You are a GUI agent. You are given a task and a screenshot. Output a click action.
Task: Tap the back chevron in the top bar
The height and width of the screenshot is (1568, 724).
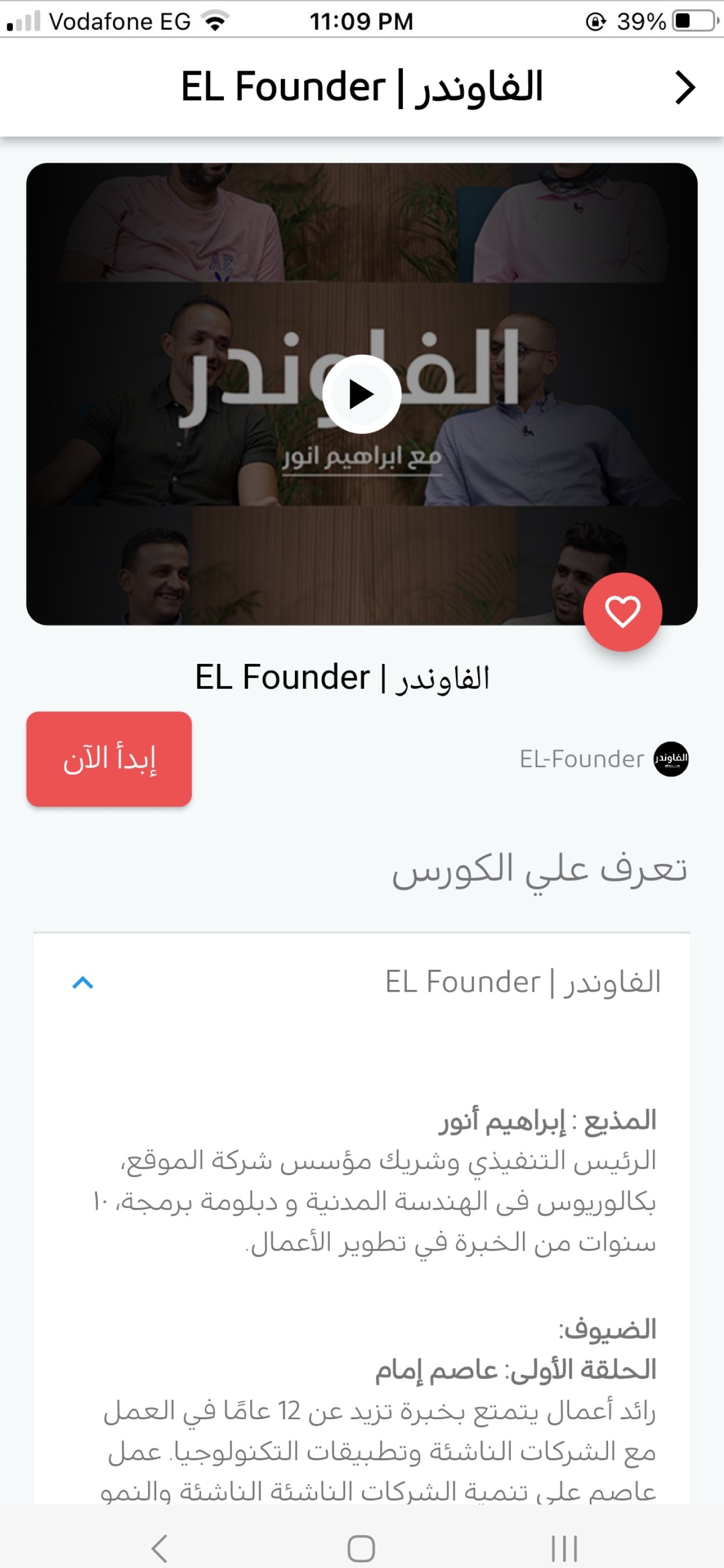pos(686,87)
